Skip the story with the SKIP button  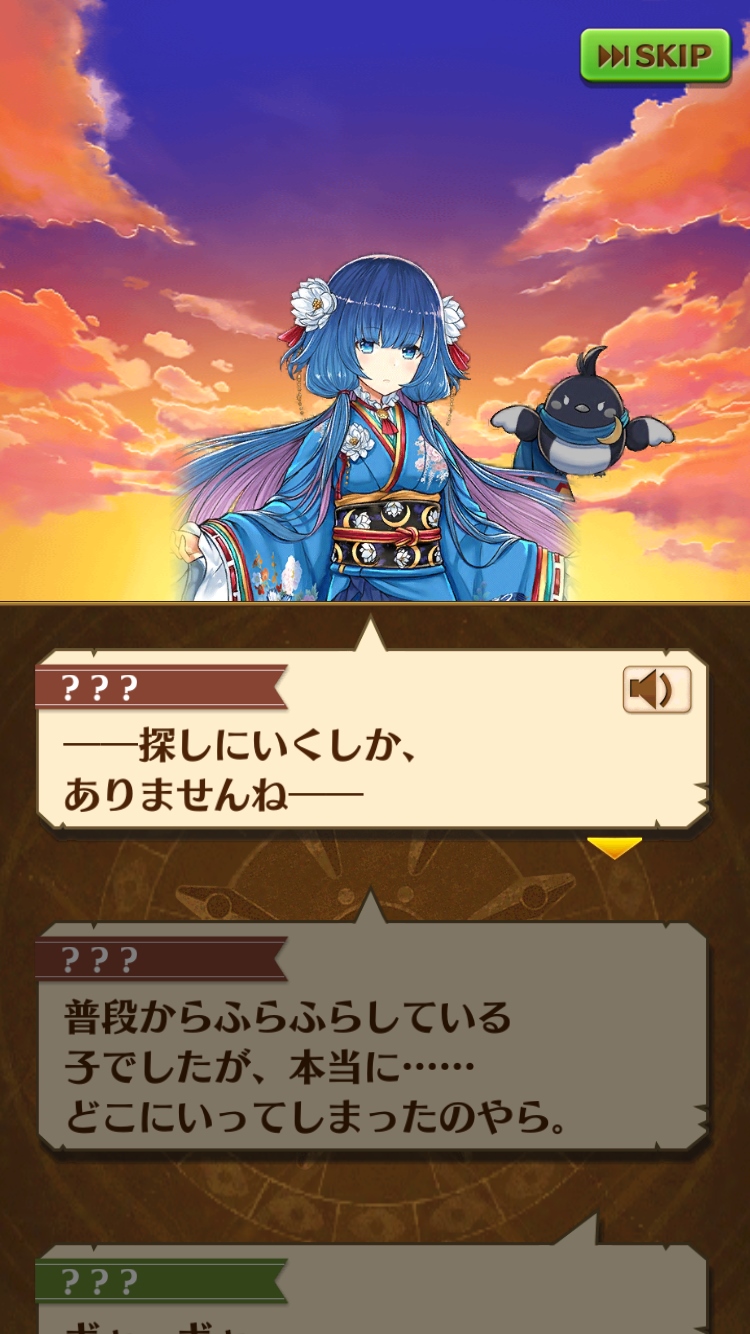[655, 55]
